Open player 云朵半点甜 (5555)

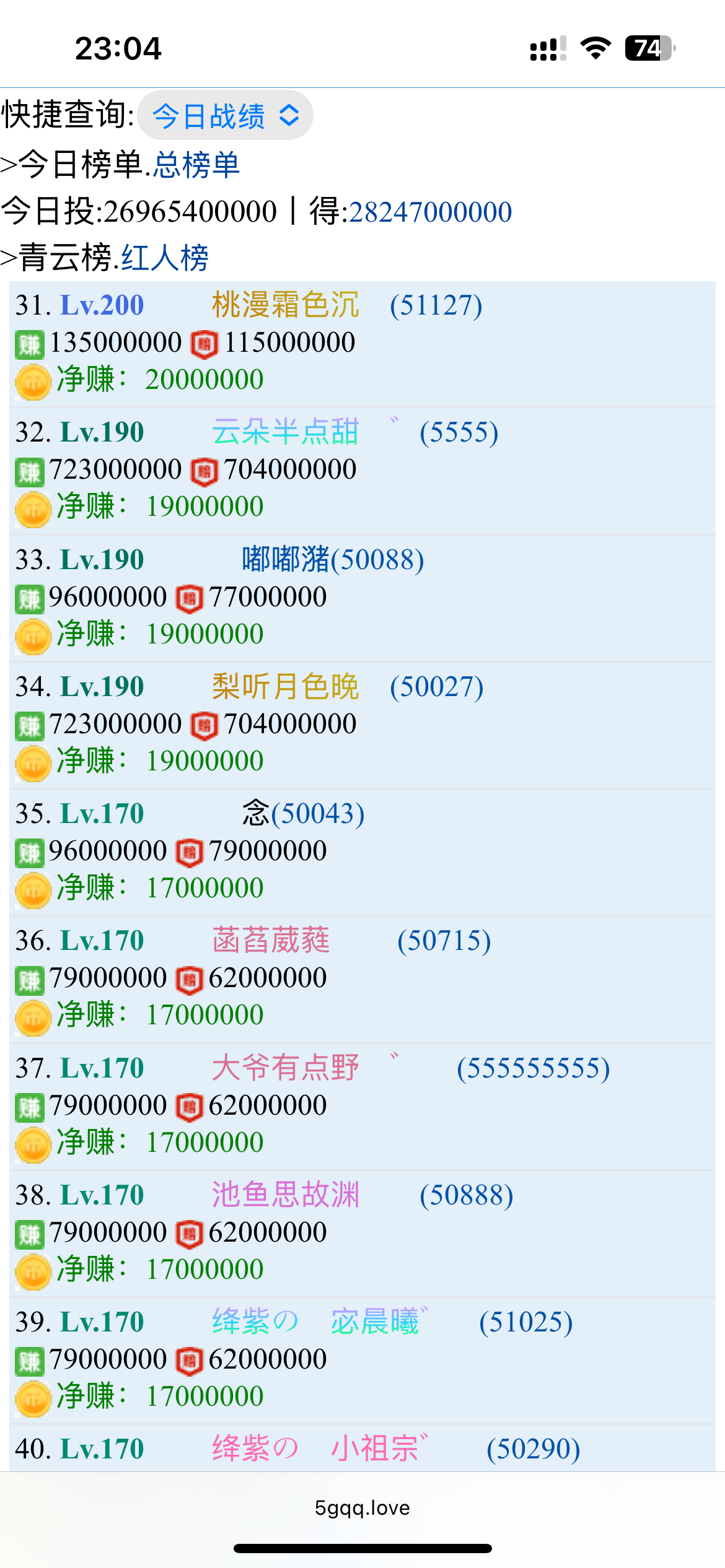[354, 432]
